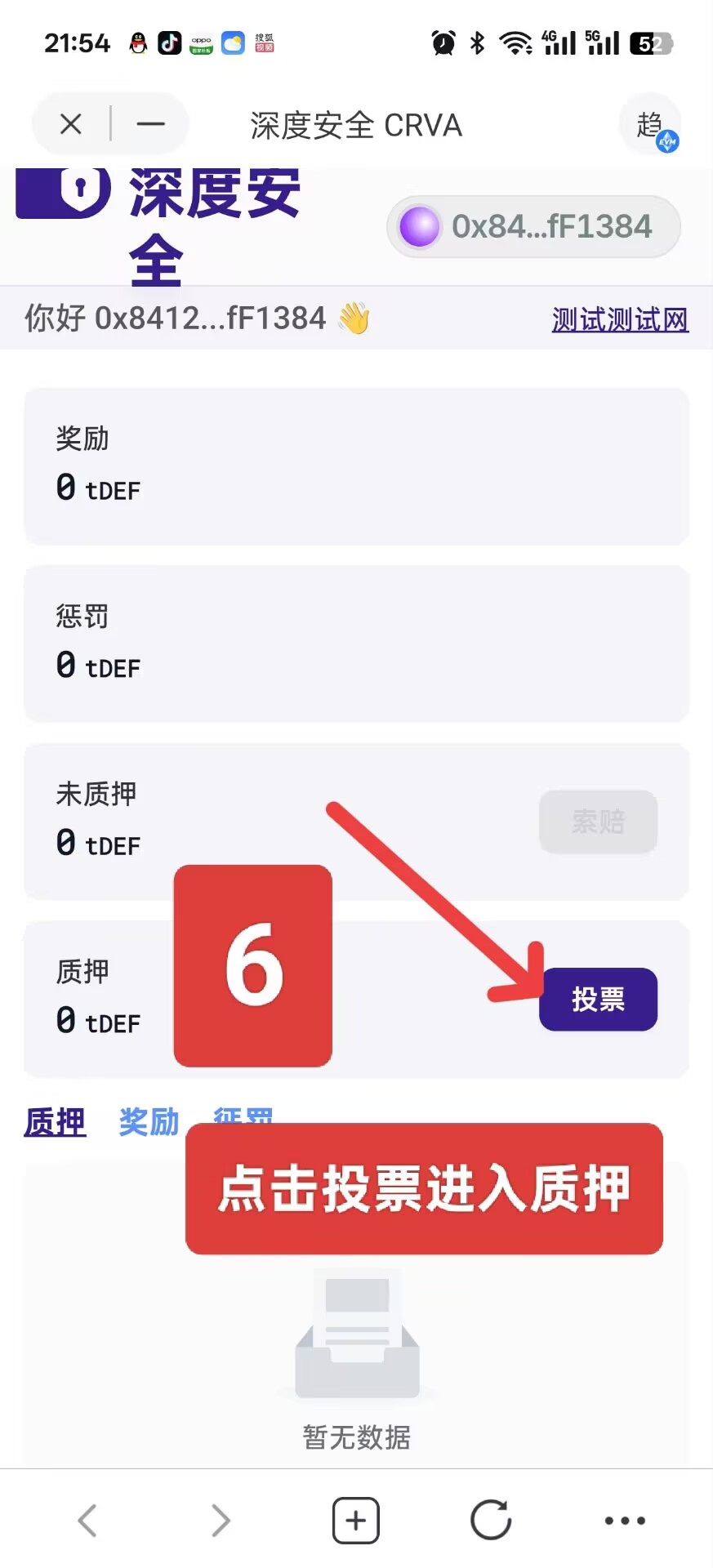This screenshot has height=1568, width=713.
Task: Go back to the previous page
Action: 87,1520
